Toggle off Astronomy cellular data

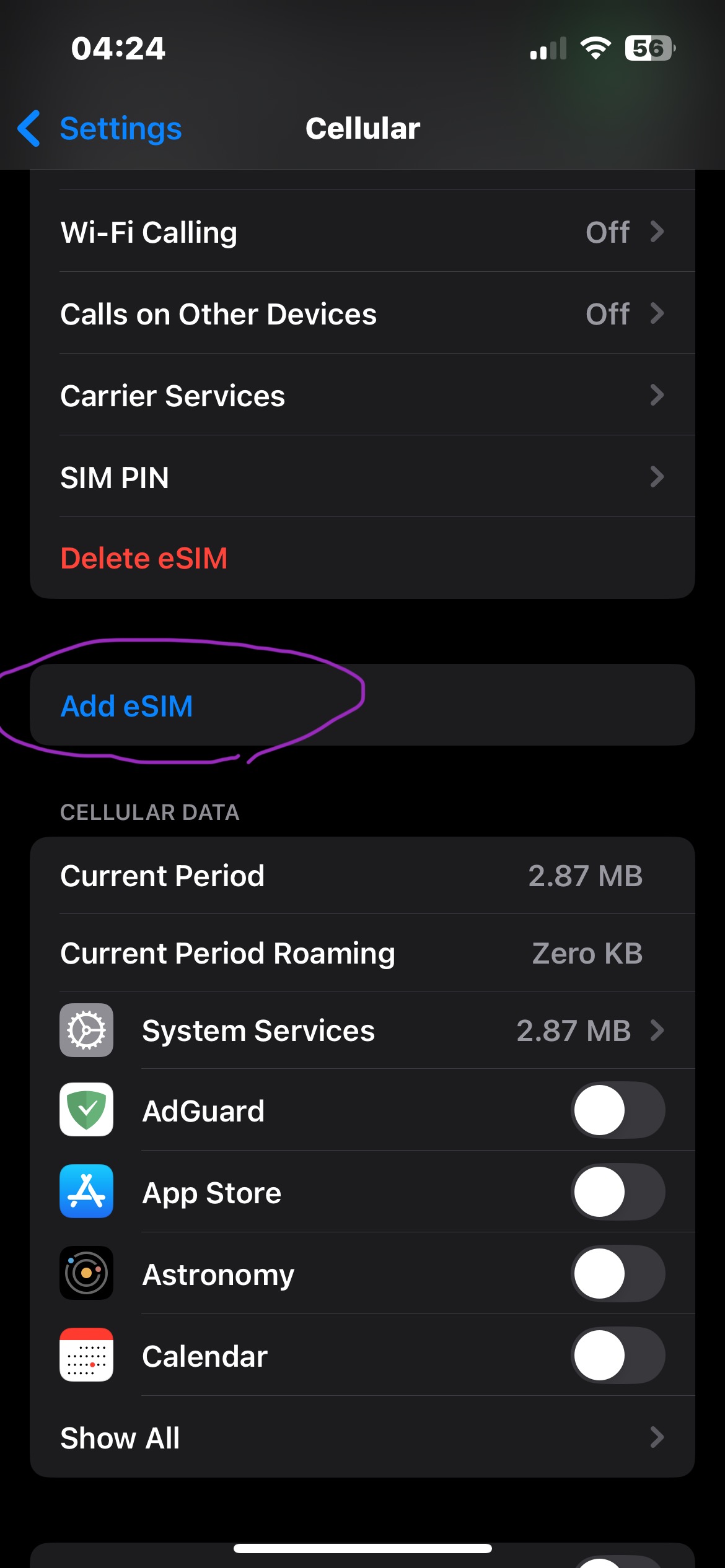click(617, 1274)
